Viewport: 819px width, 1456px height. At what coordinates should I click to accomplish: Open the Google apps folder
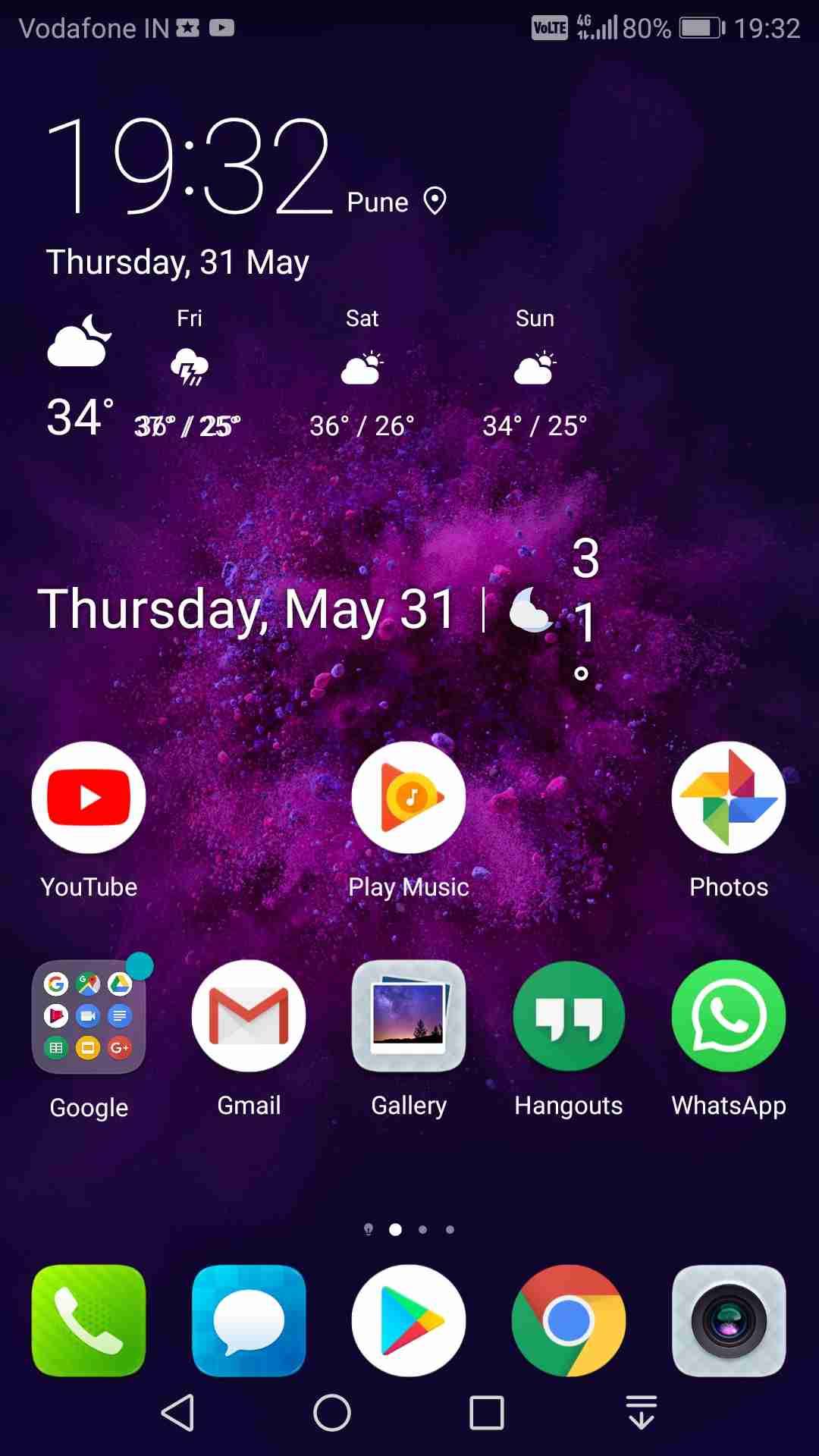tap(89, 1016)
